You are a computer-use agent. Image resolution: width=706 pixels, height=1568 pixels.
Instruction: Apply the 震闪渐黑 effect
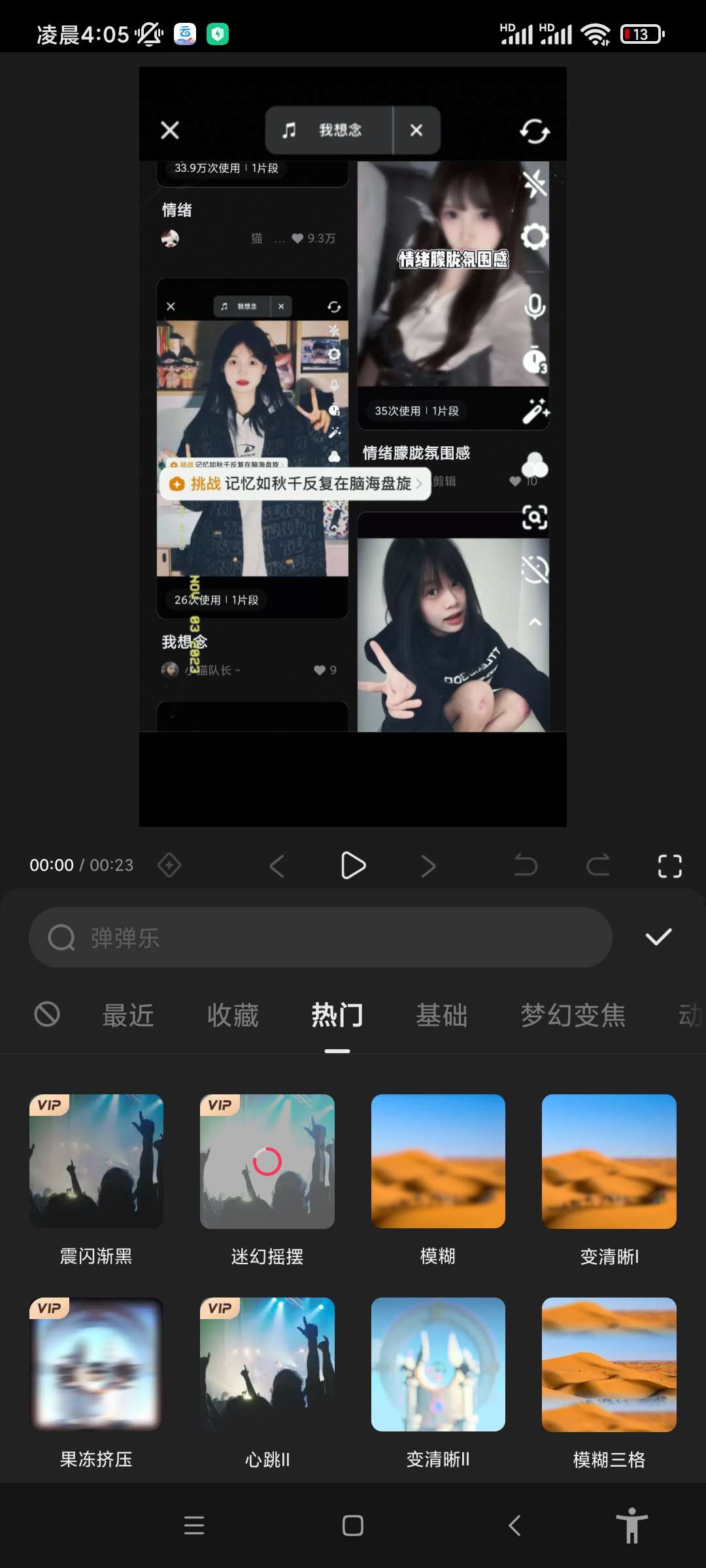click(x=96, y=1161)
